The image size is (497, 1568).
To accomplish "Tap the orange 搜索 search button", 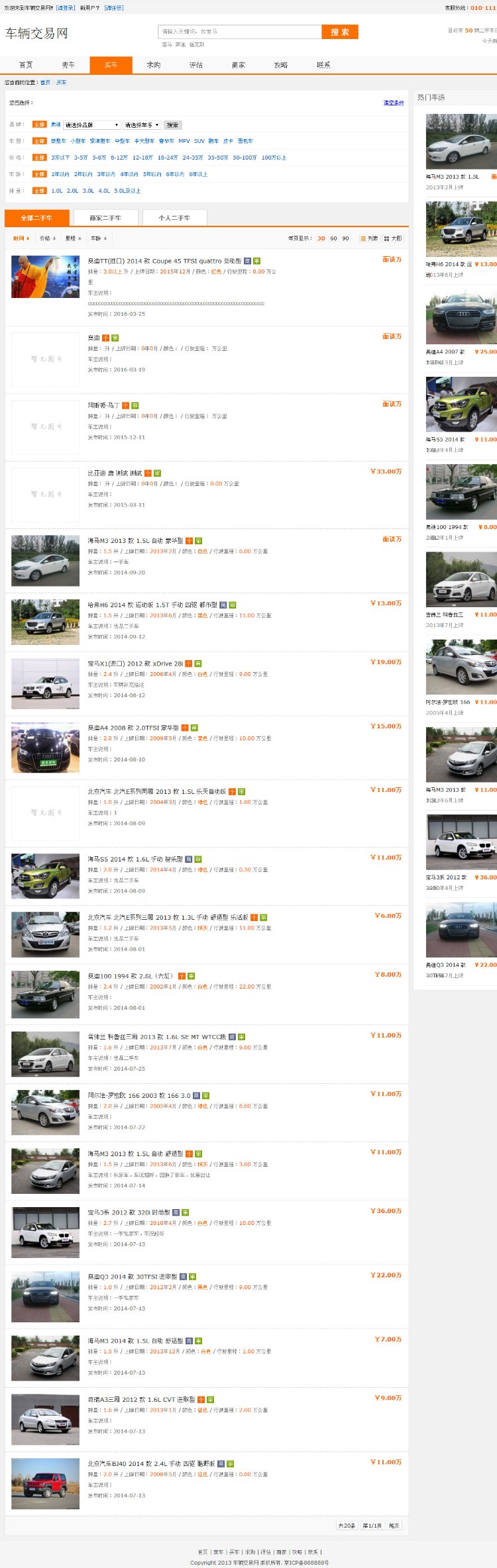I will pos(340,32).
